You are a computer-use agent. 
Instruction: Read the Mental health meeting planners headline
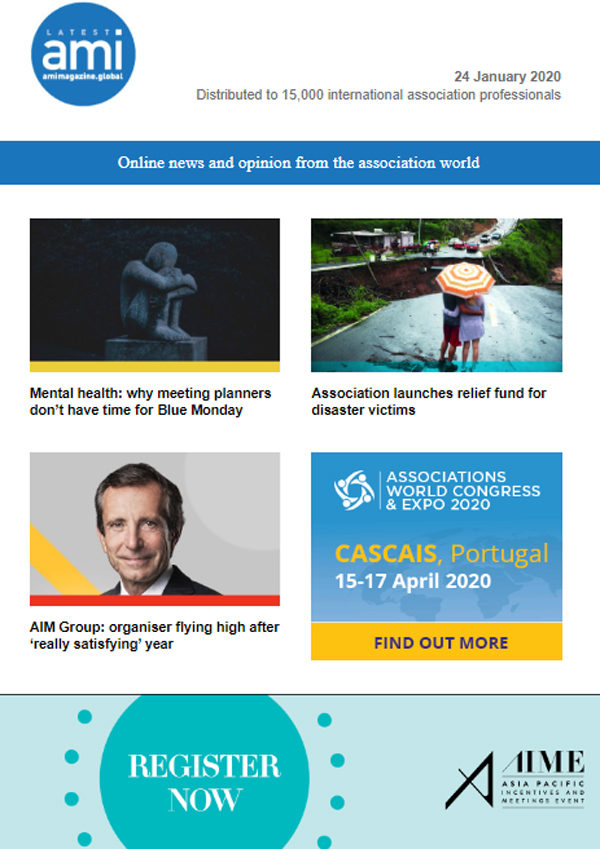click(150, 402)
